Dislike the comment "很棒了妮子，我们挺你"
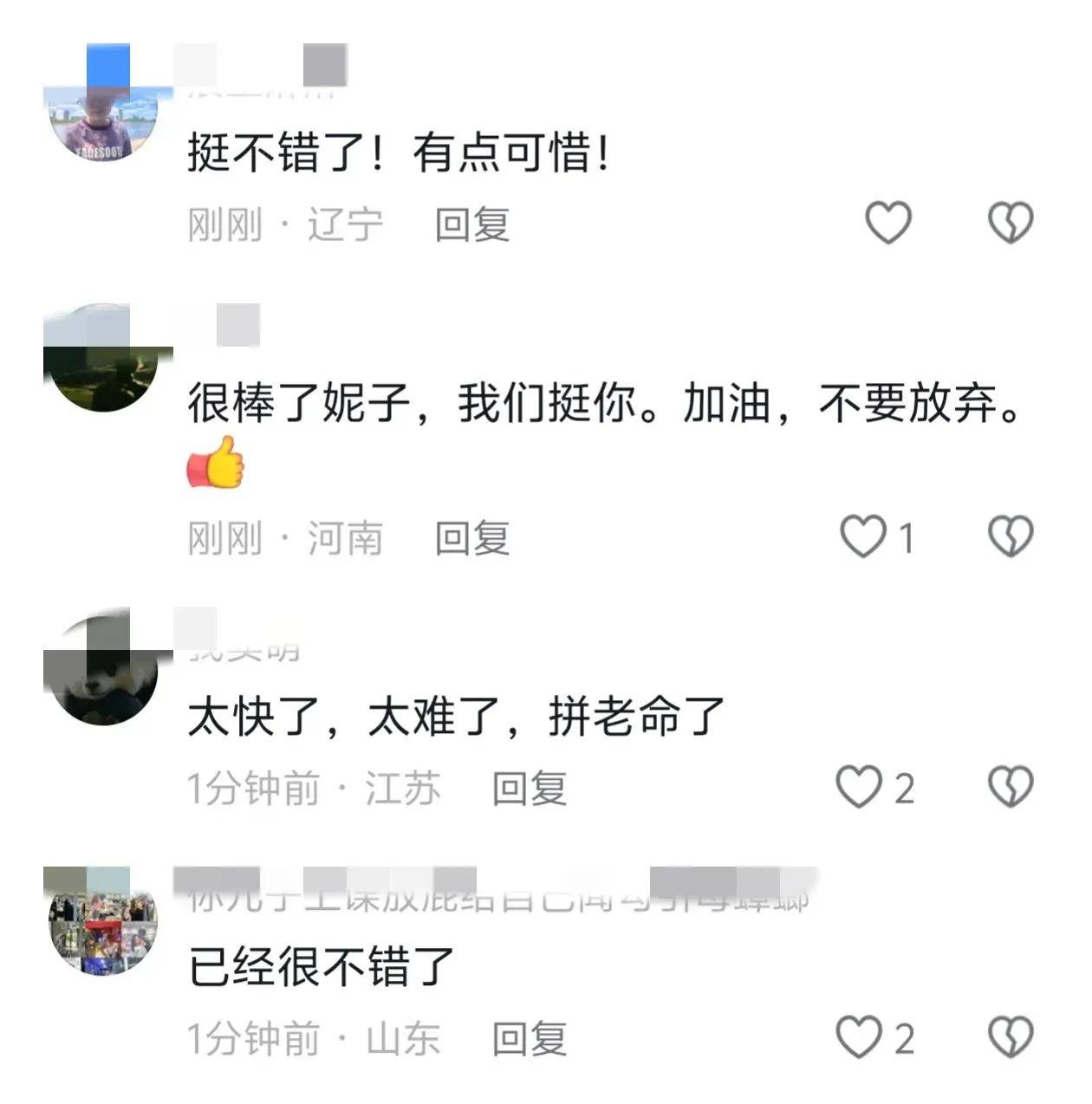The image size is (1092, 1104). click(x=1011, y=536)
